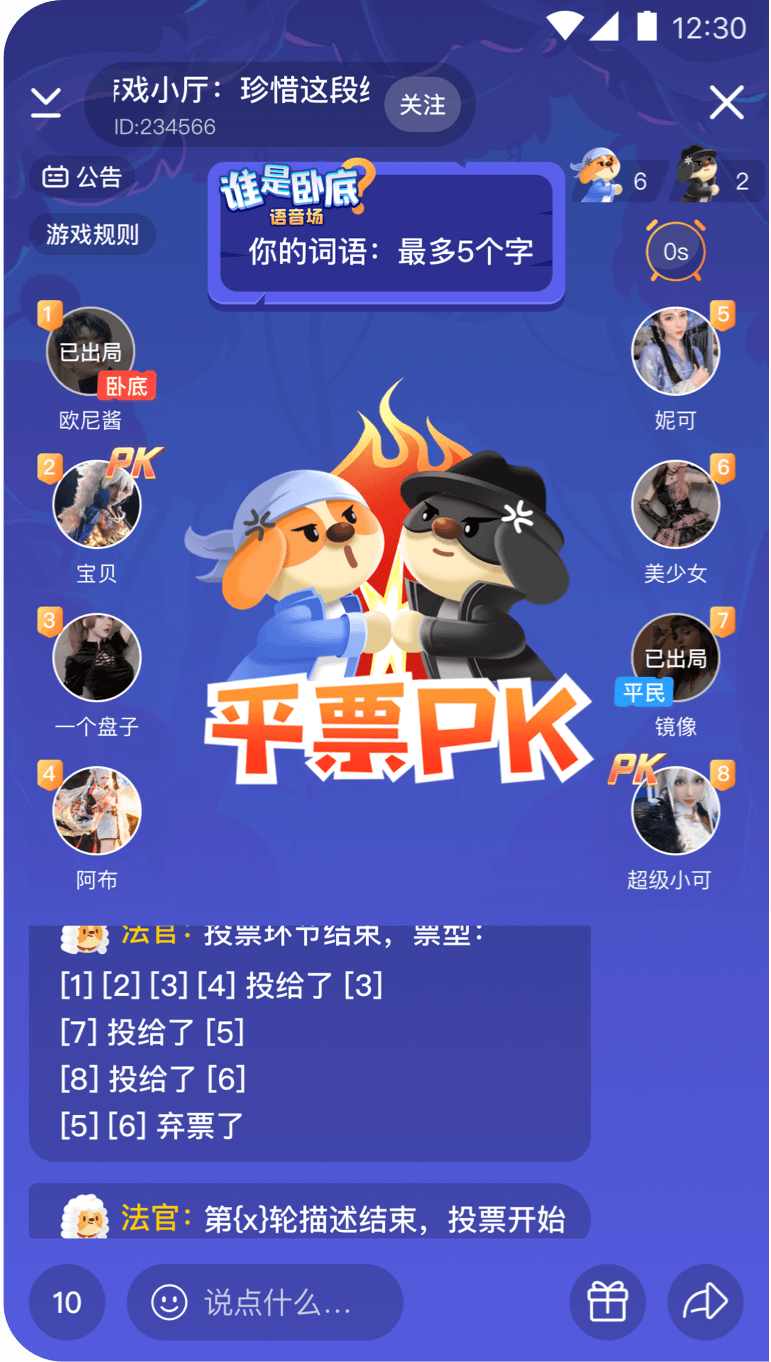Open the 公告 announcement
771x1362 pixels.
click(83, 177)
